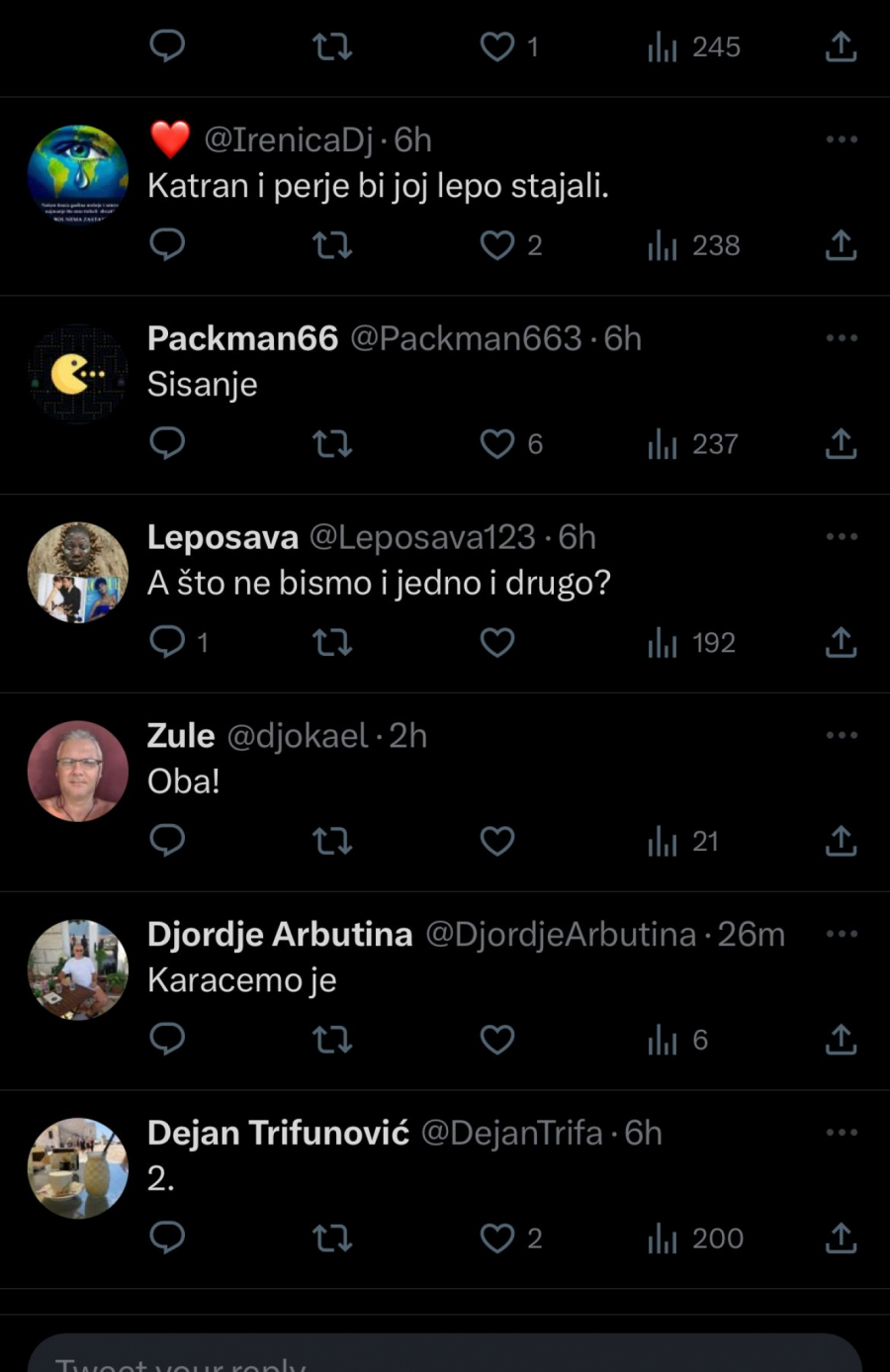Open view count details for Zule's tweet
Screen dimensions: 890x1372
661,840
